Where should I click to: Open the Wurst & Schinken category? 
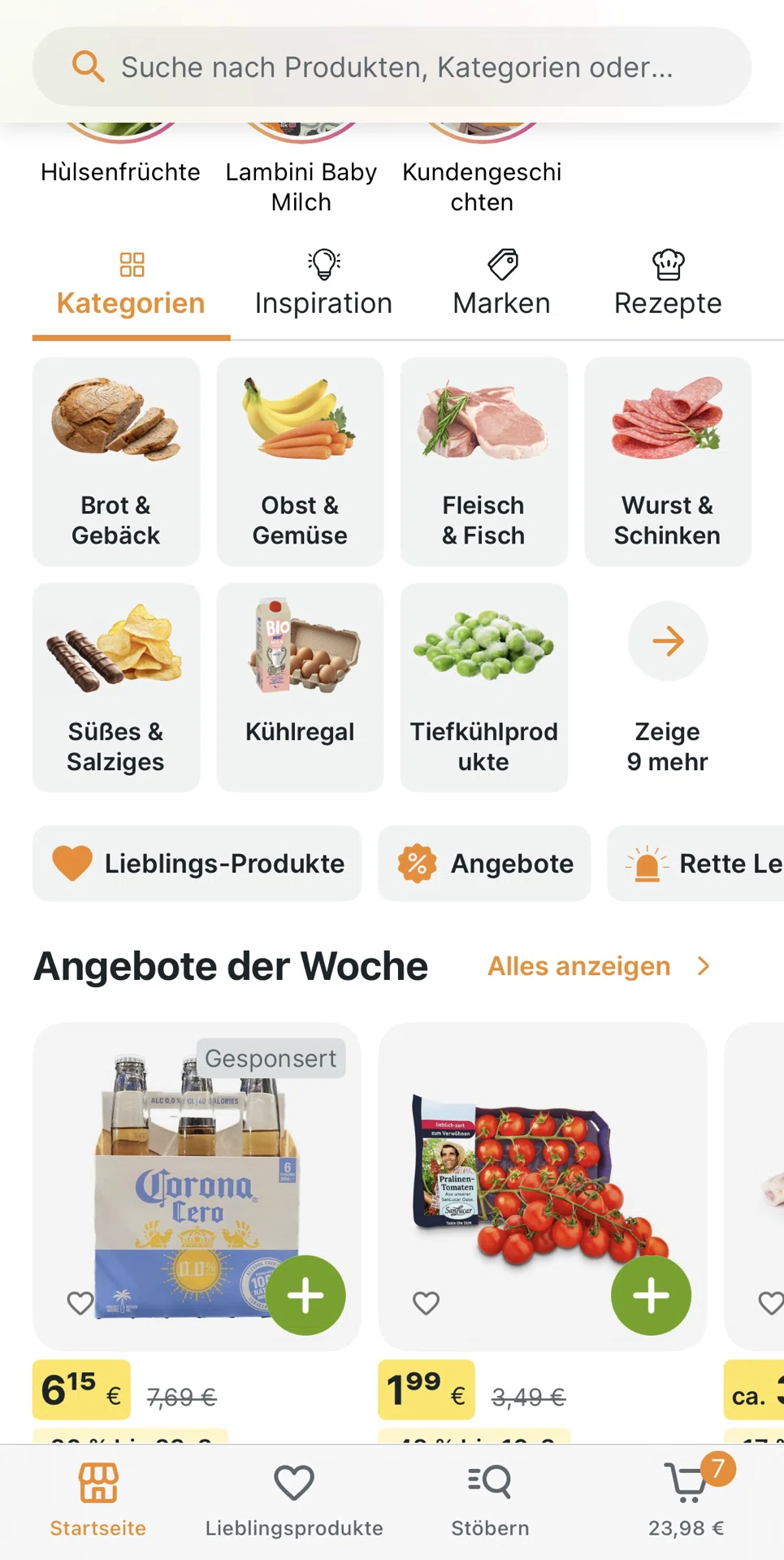(x=668, y=461)
